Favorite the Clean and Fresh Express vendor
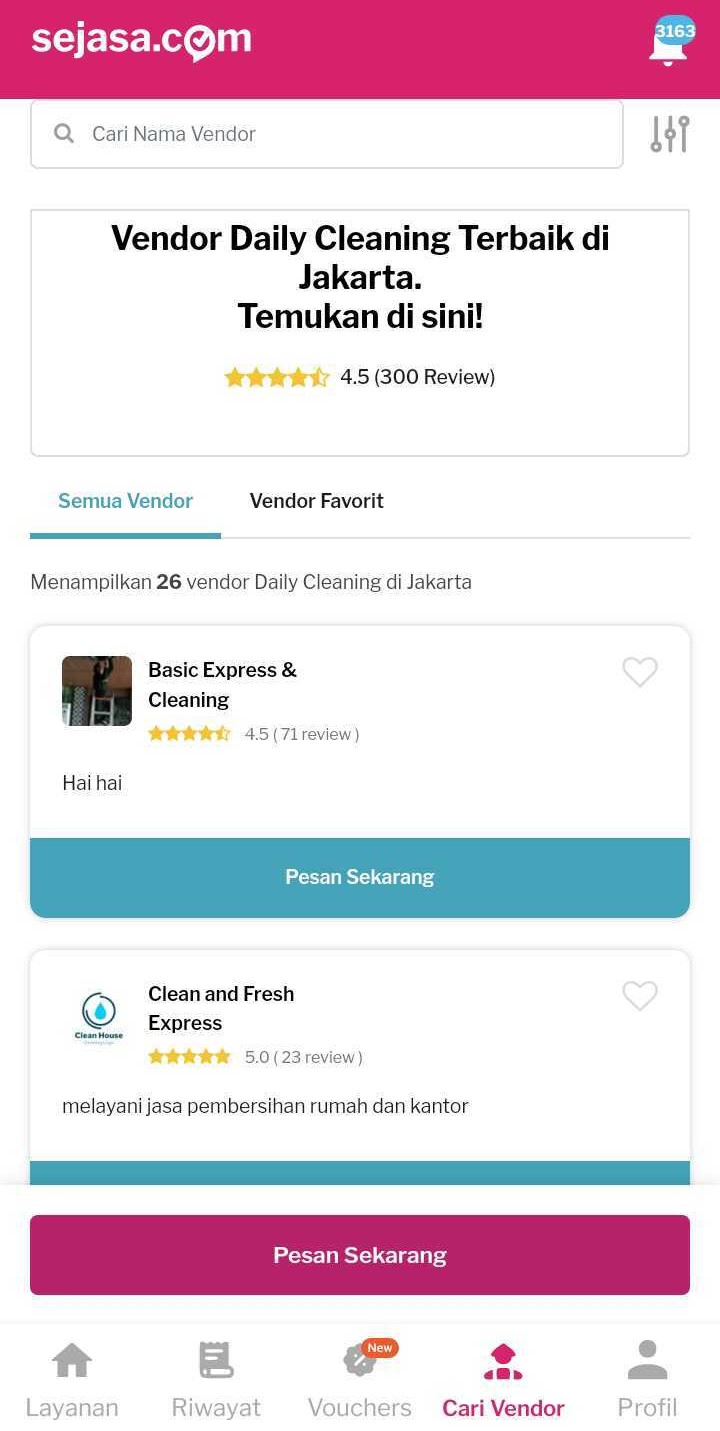This screenshot has width=720, height=1431. pos(640,996)
